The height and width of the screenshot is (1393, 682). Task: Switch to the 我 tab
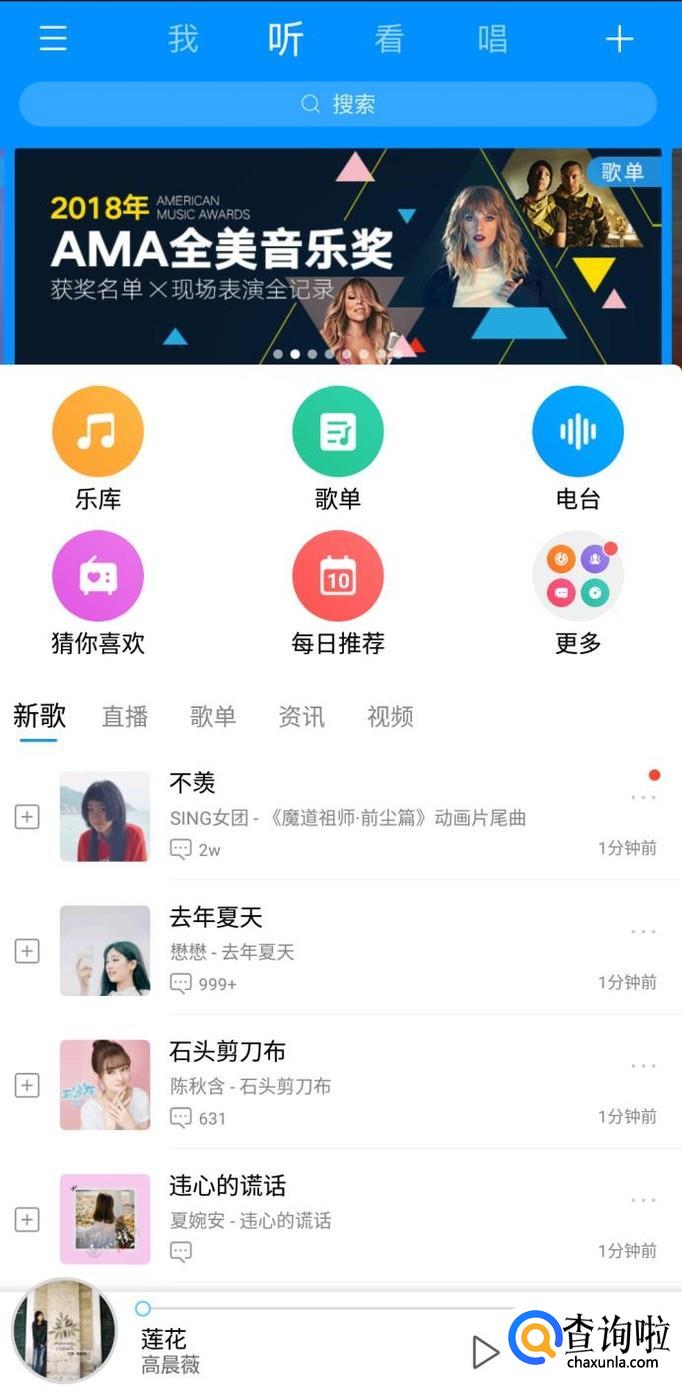183,39
